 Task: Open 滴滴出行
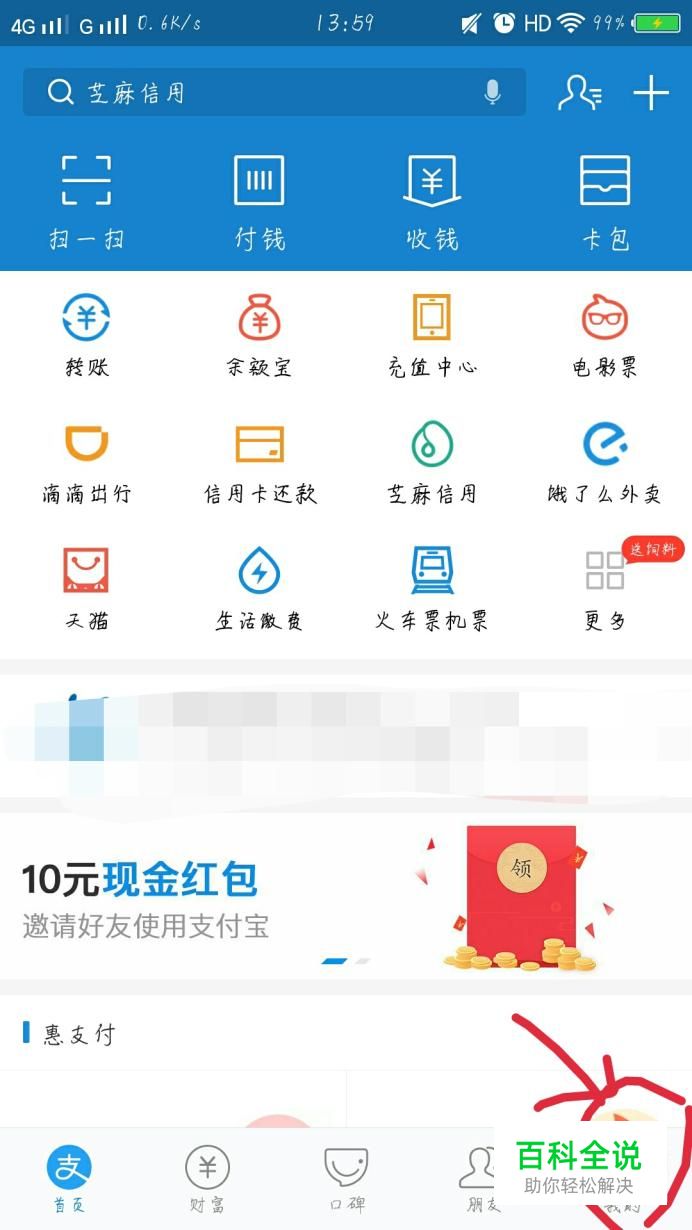(x=86, y=460)
